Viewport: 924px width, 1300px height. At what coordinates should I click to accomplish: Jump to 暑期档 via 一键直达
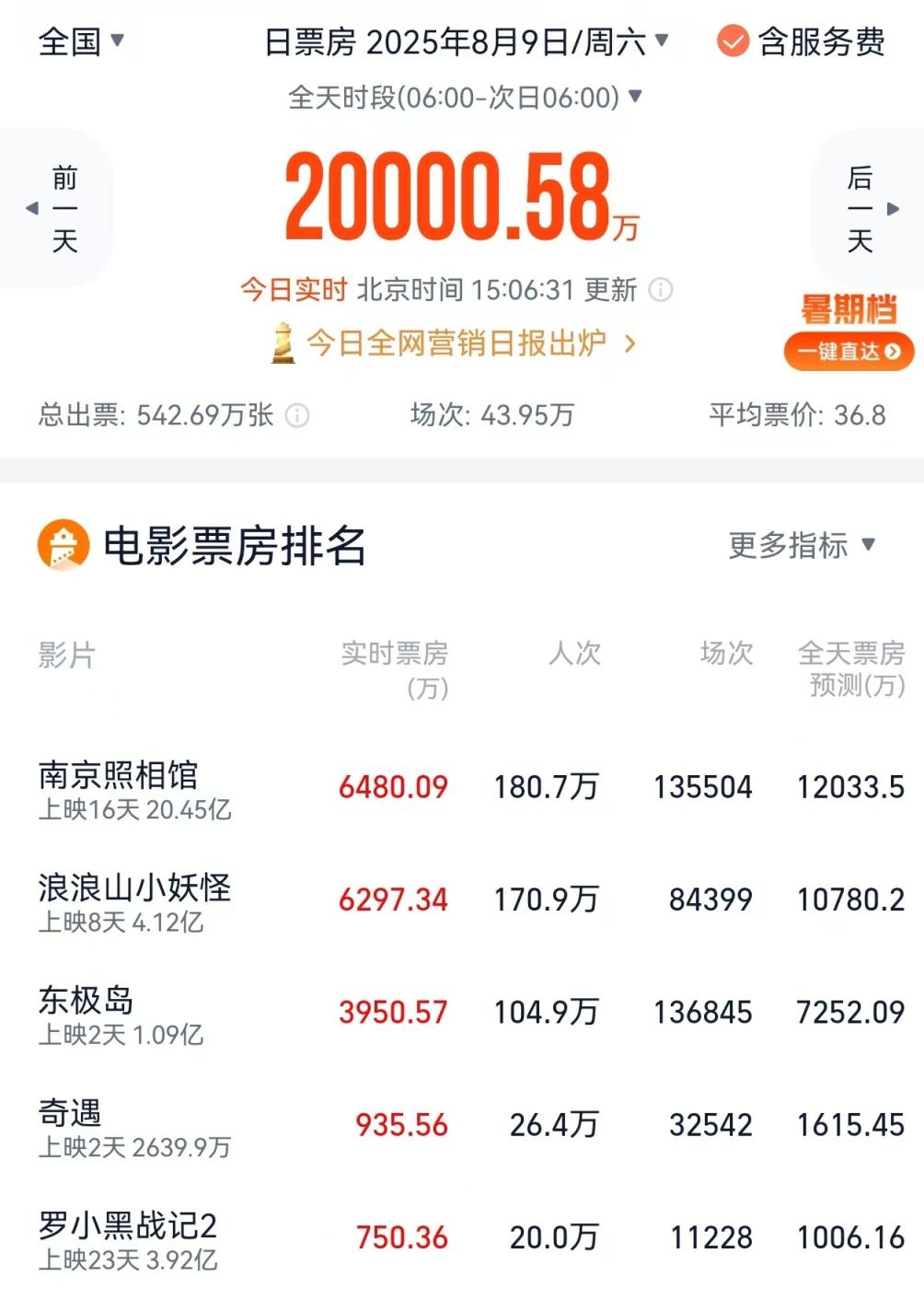(849, 351)
